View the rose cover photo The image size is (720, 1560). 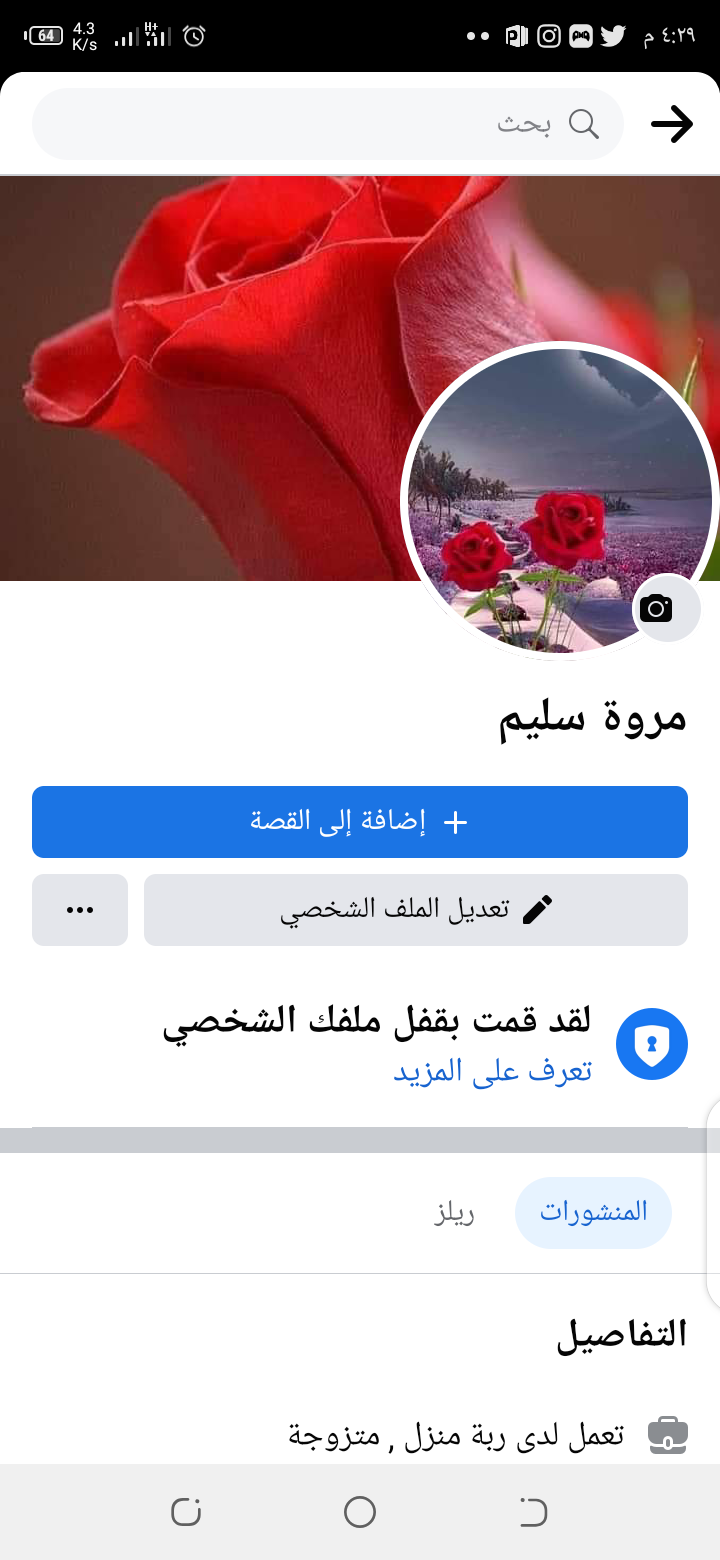[200, 380]
